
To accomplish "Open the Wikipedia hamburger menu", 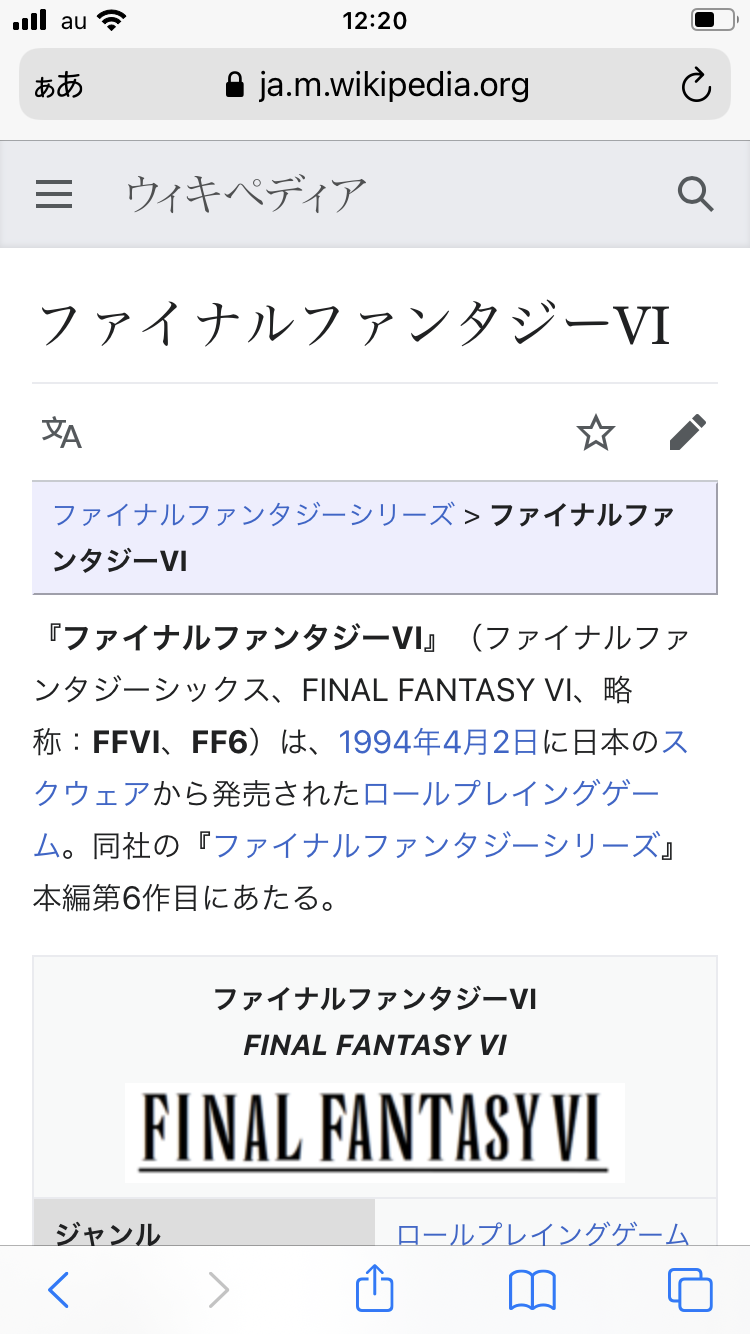I will click(54, 193).
